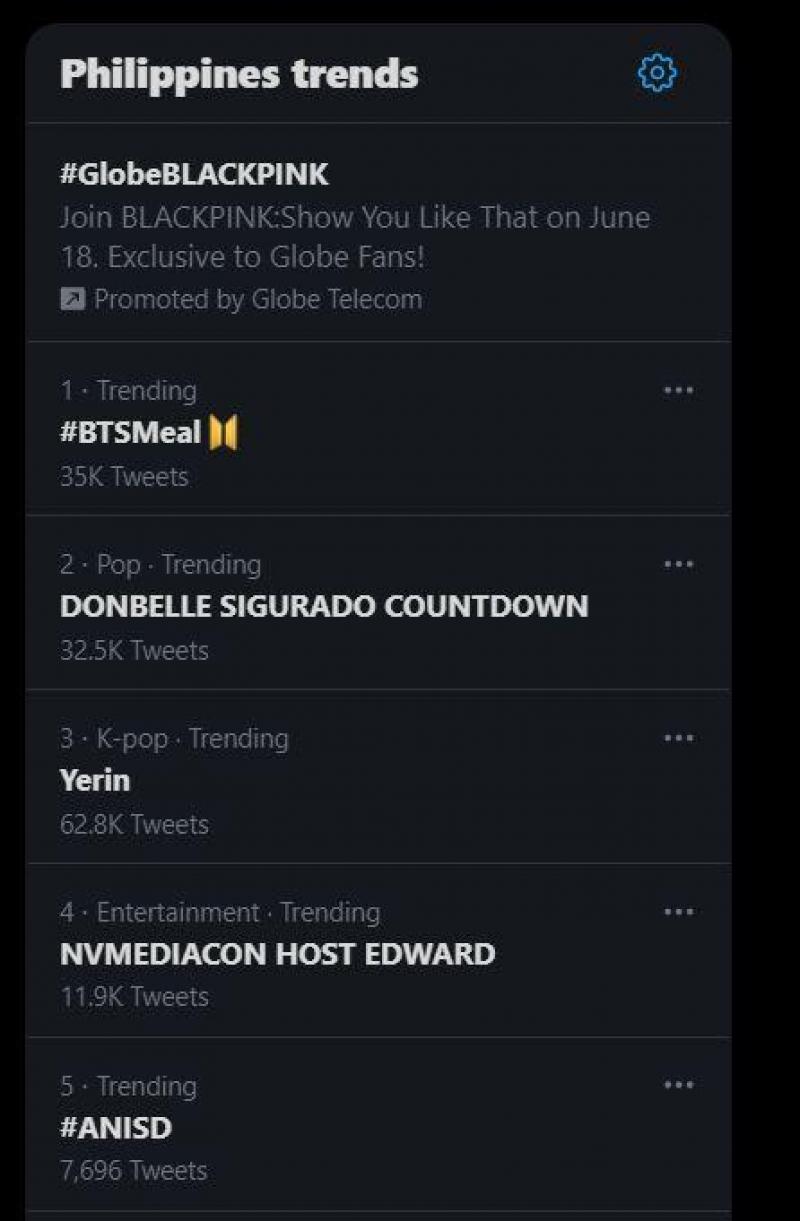Viewport: 800px width, 1221px height.
Task: Open NVMEDIACON HOST EDWARD trend
Action: click(279, 954)
